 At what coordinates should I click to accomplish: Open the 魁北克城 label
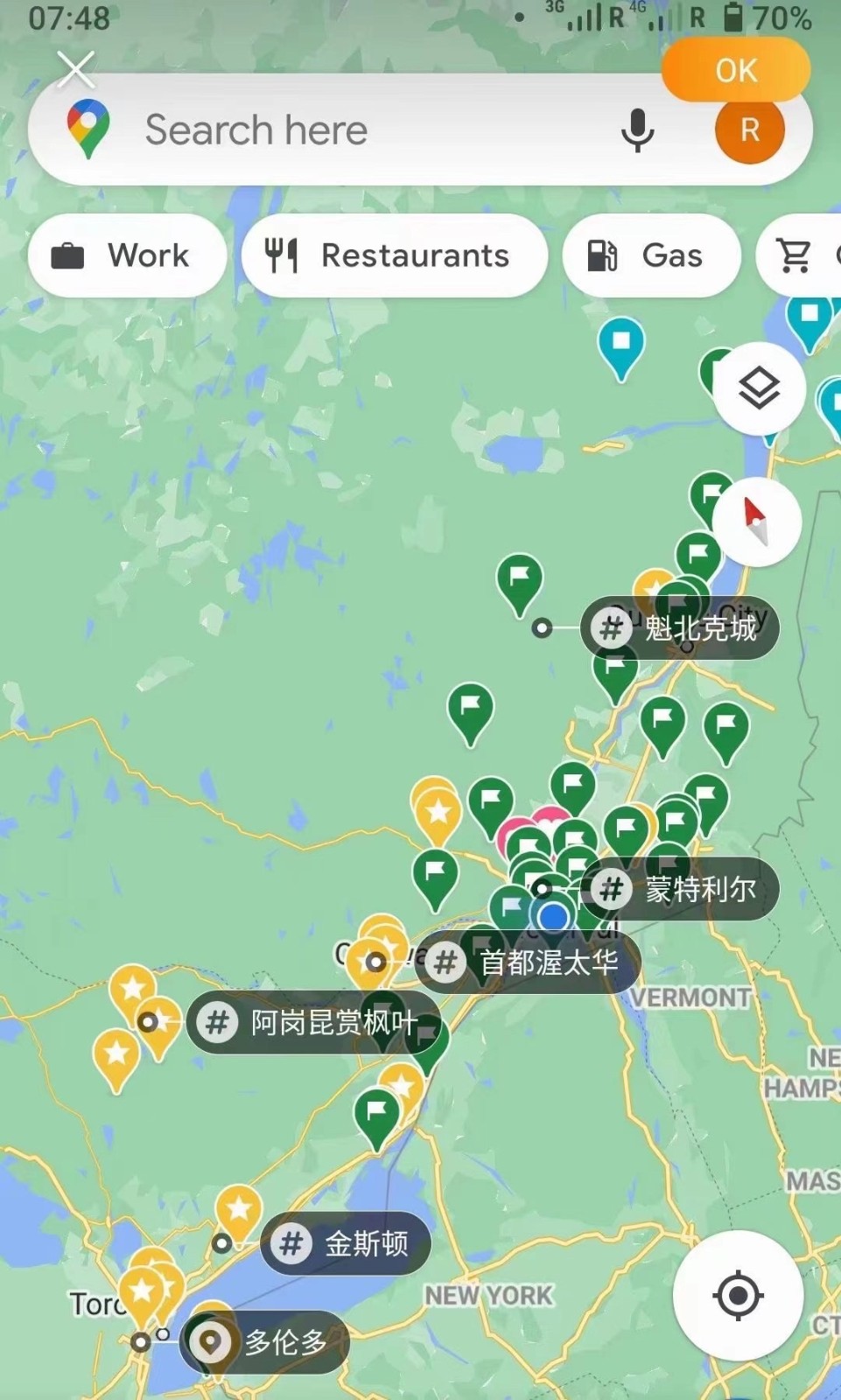coord(680,627)
